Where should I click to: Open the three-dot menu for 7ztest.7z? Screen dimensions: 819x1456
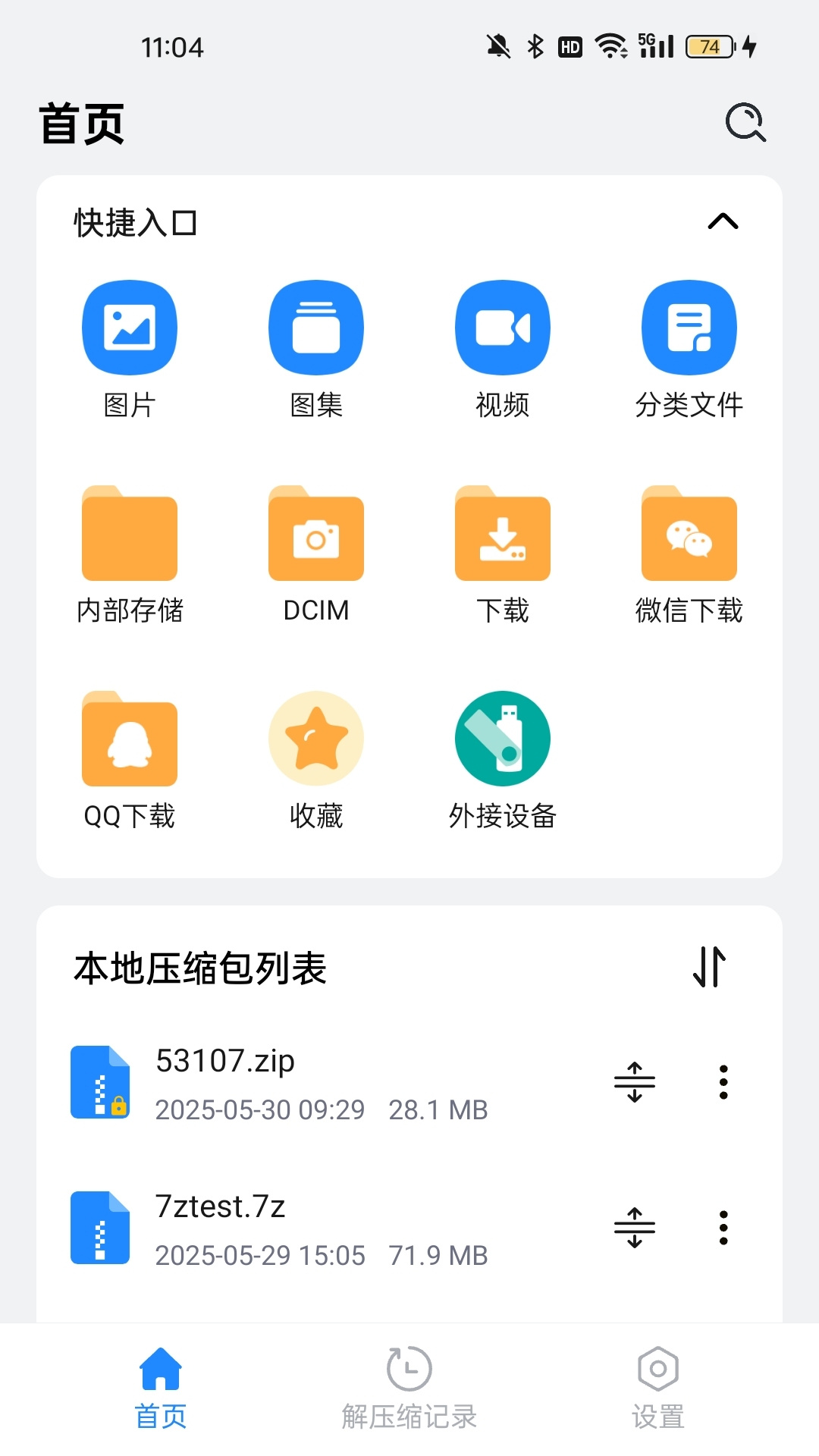click(723, 1226)
